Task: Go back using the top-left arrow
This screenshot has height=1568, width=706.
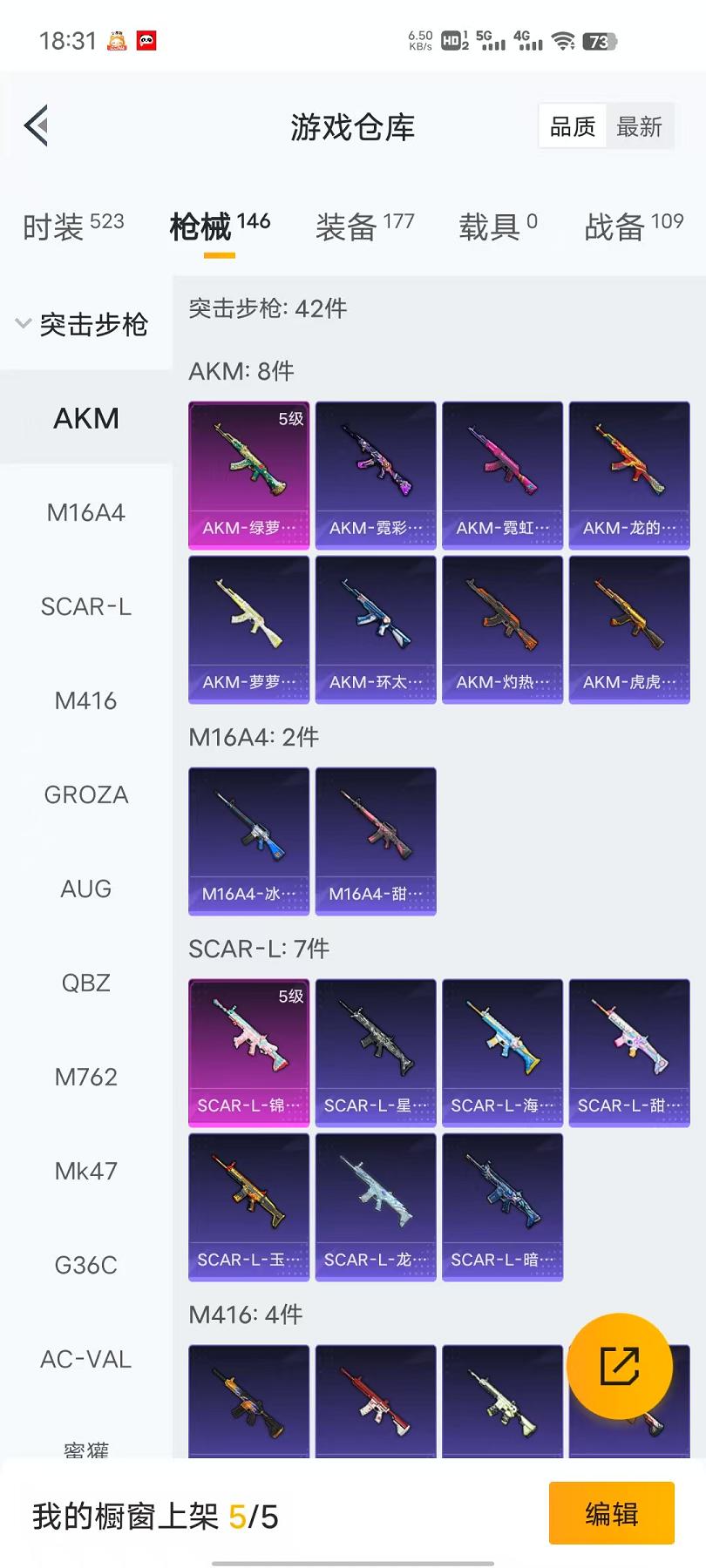Action: (x=37, y=126)
